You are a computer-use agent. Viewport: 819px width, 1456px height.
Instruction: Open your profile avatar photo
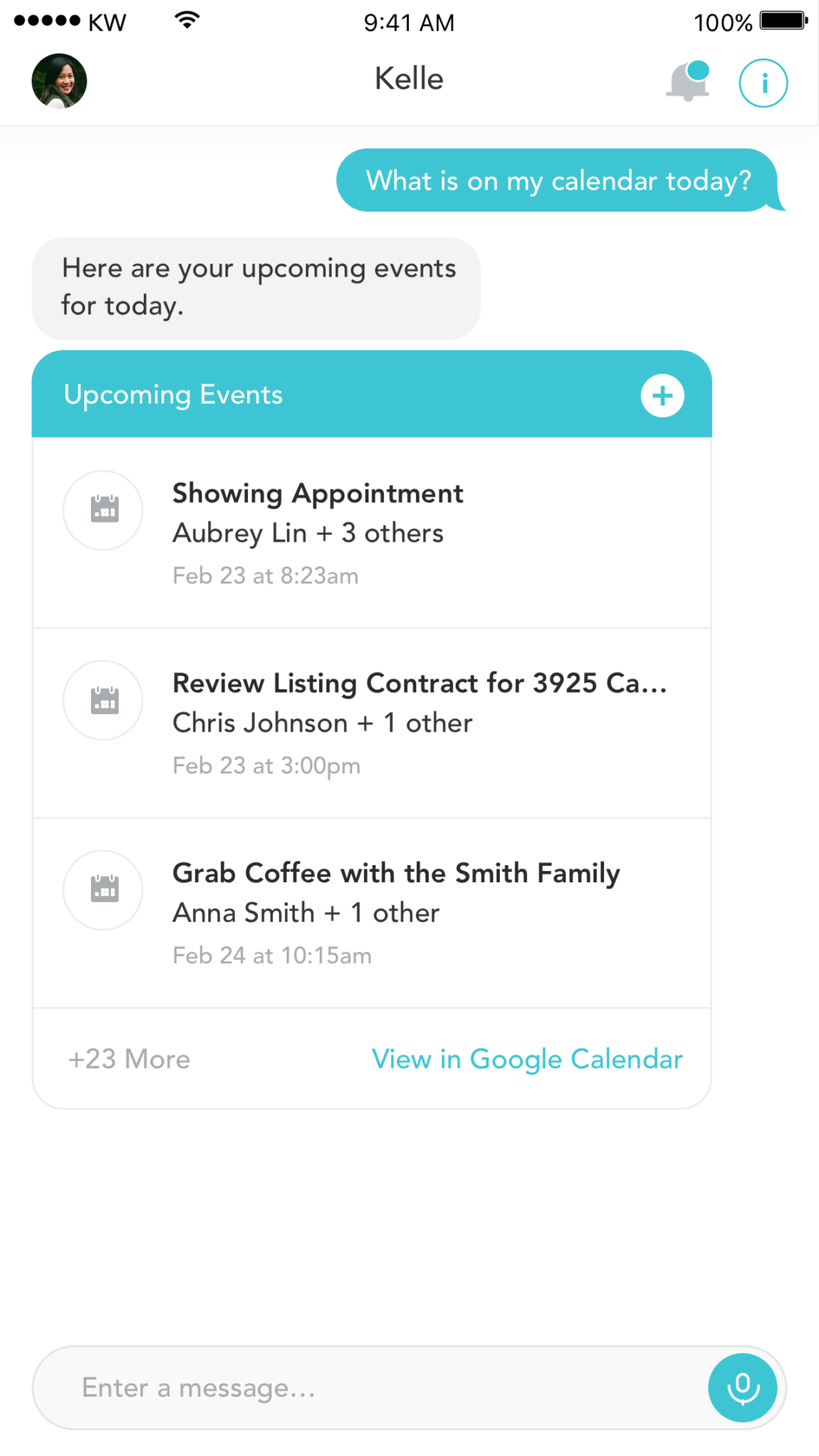tap(58, 81)
